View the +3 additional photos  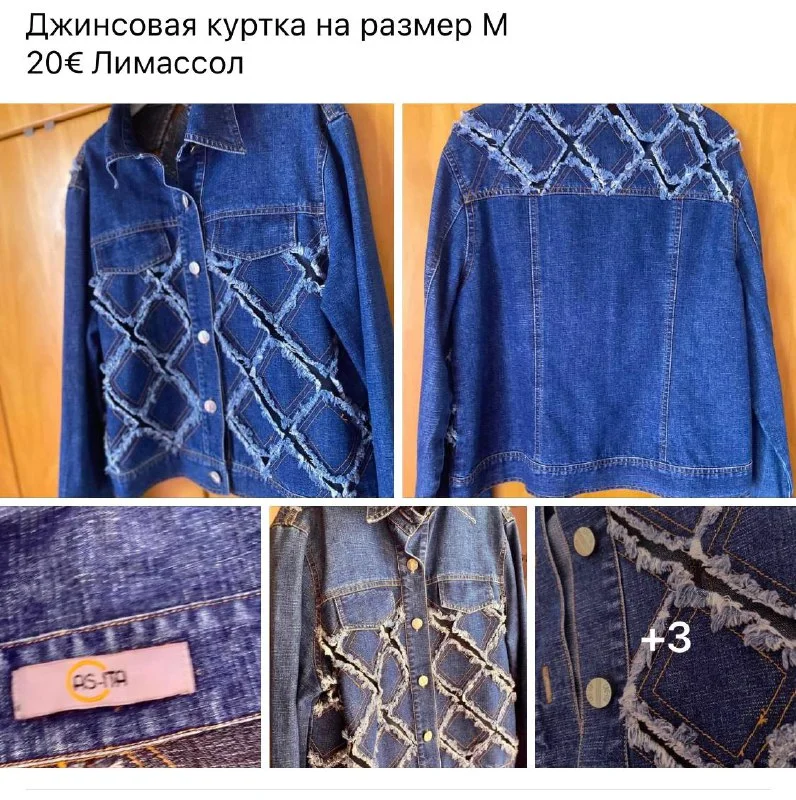coord(665,637)
